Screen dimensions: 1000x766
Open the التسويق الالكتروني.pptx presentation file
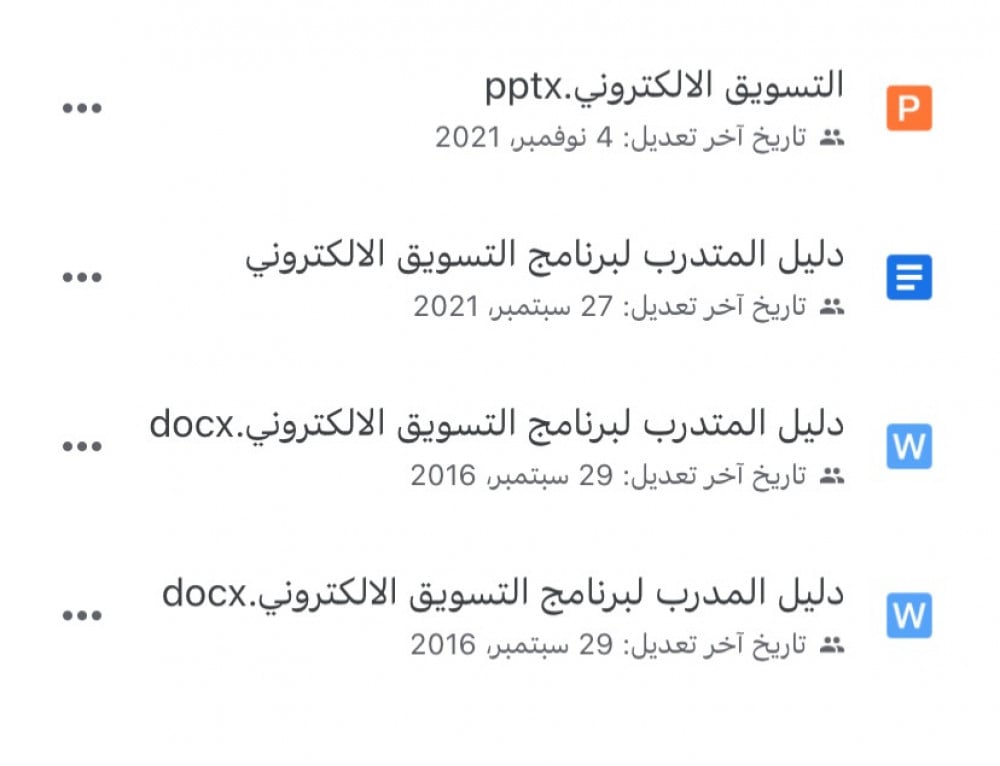(664, 88)
